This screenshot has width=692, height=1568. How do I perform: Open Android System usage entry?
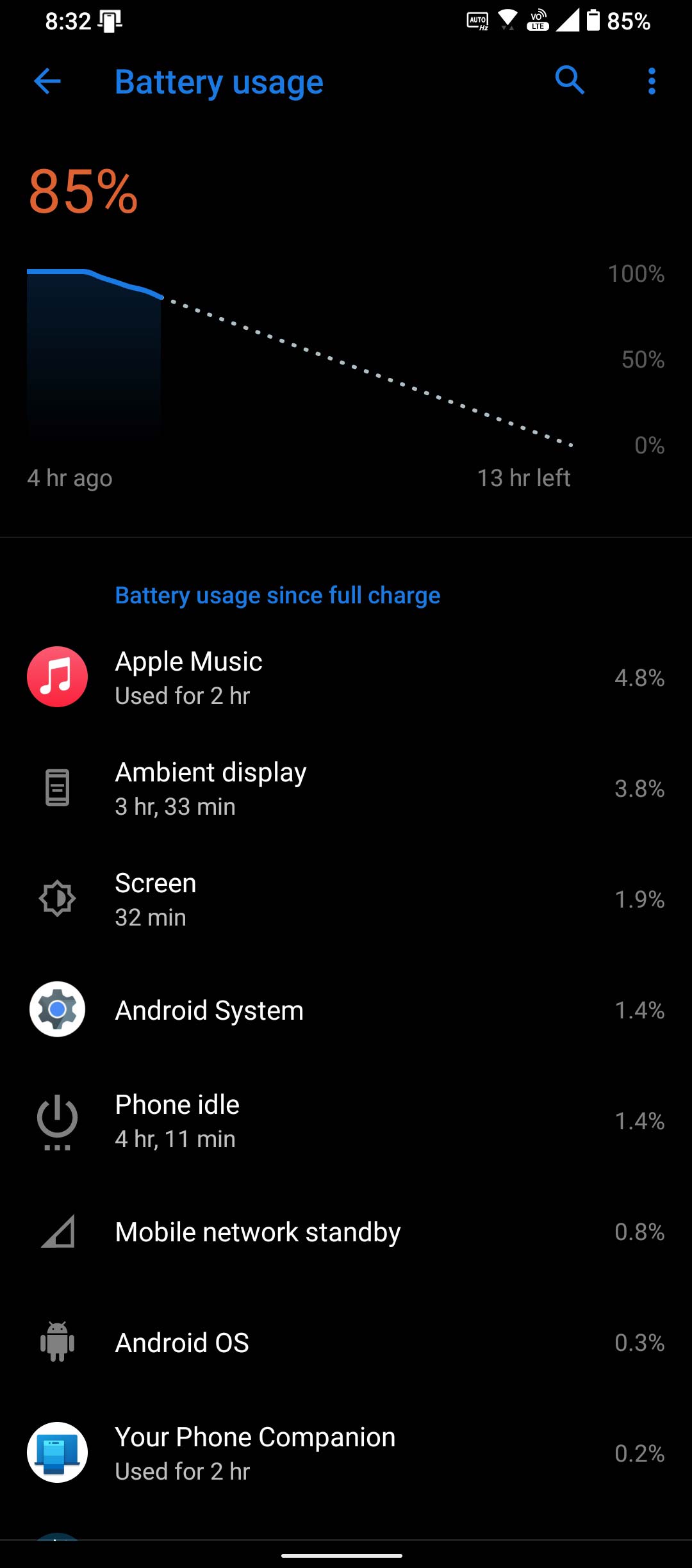[x=346, y=1009]
